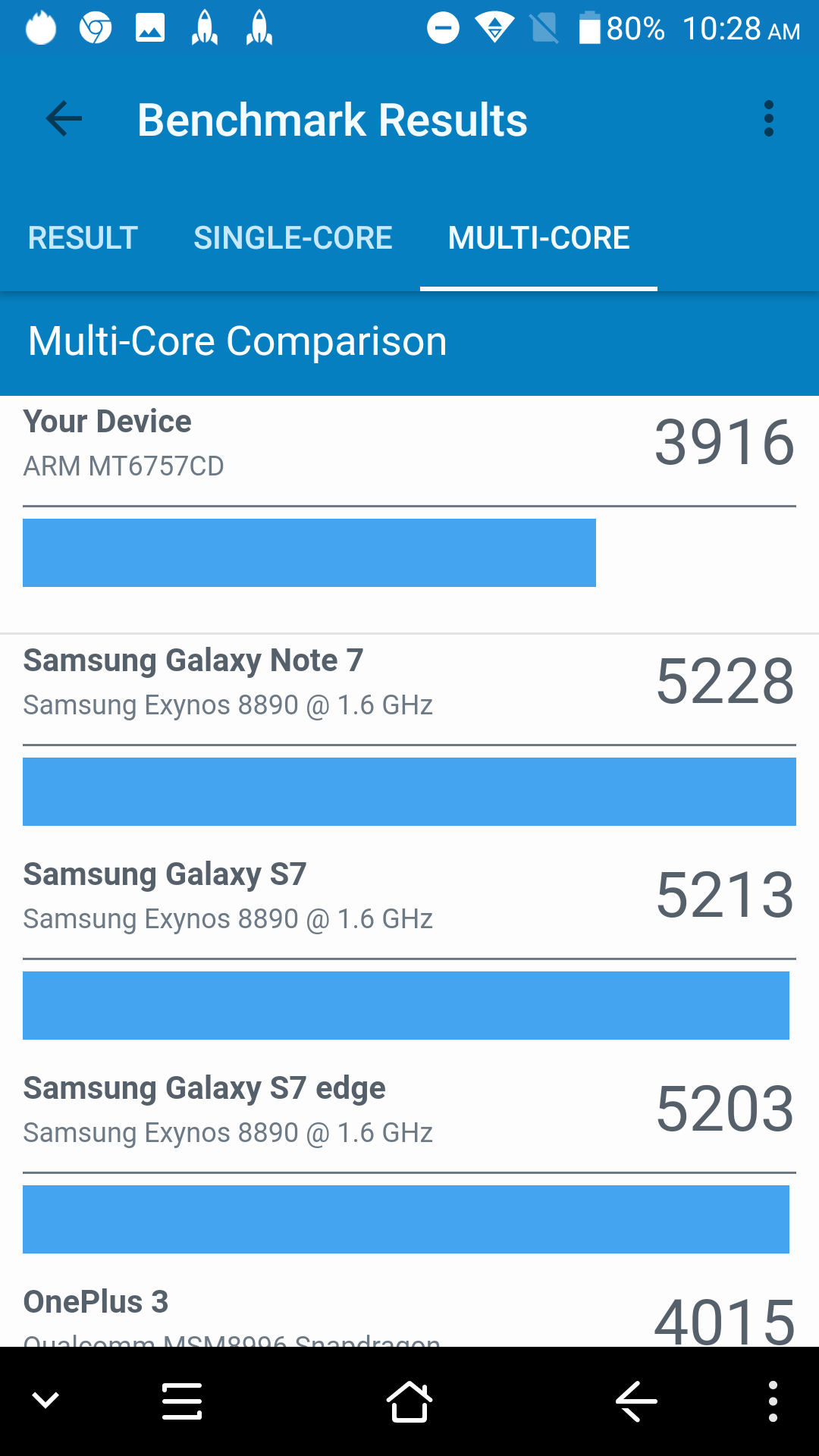Screen dimensions: 819x1456
Task: Go back using the app bar arrow
Action: [x=64, y=119]
